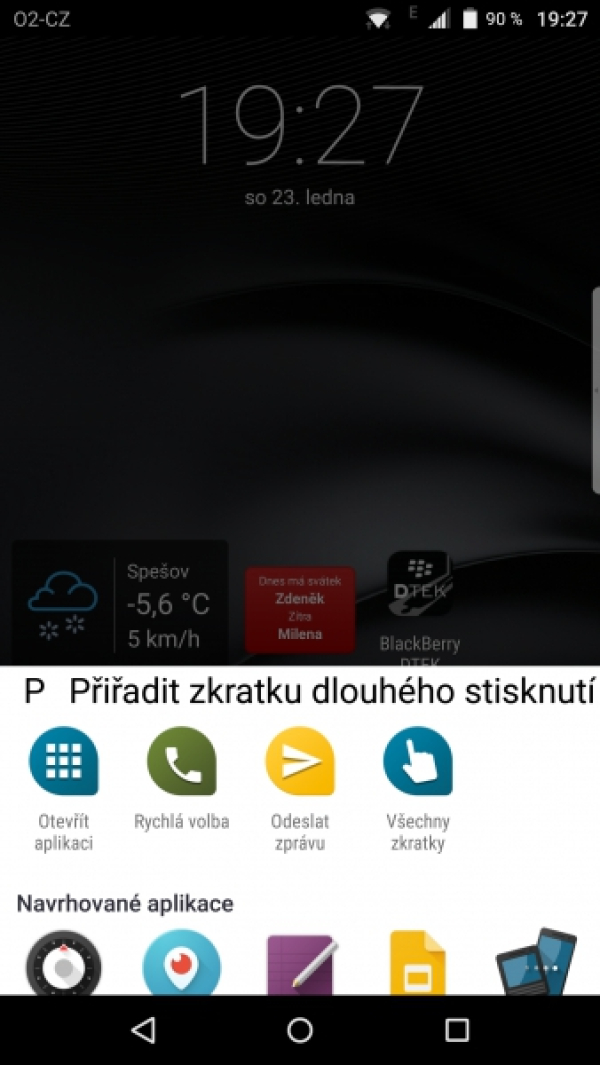Image resolution: width=600 pixels, height=1065 pixels.
Task: Pick the yellow Slides app suggestion
Action: [x=418, y=964]
